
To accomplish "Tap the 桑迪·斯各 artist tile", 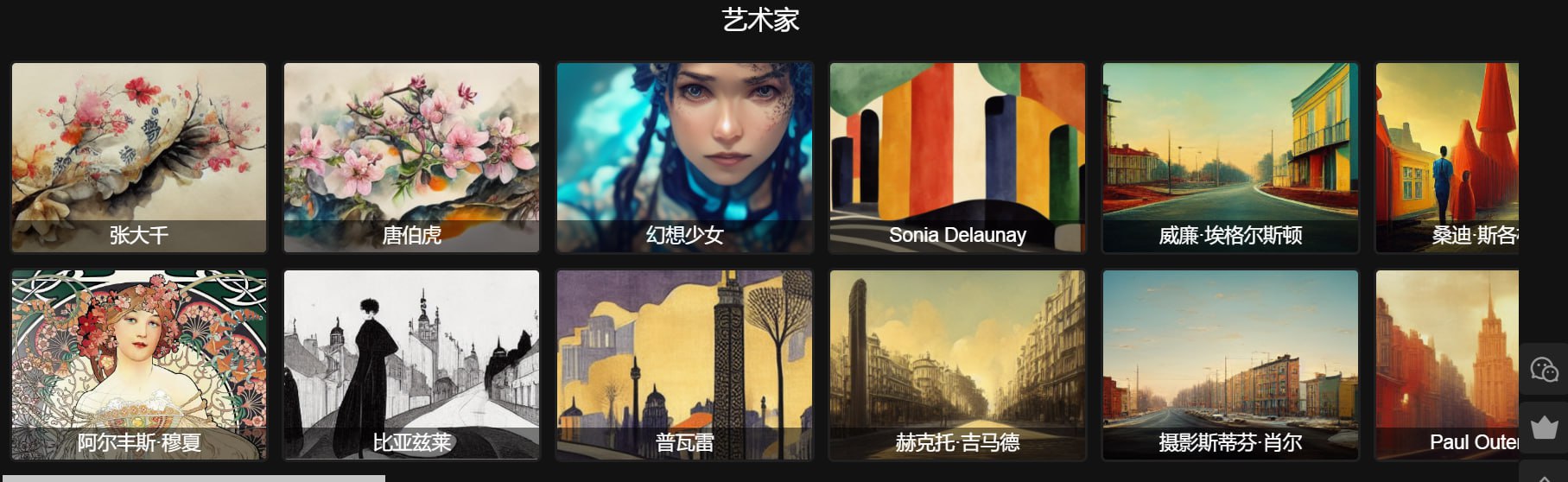I will 1447,157.
